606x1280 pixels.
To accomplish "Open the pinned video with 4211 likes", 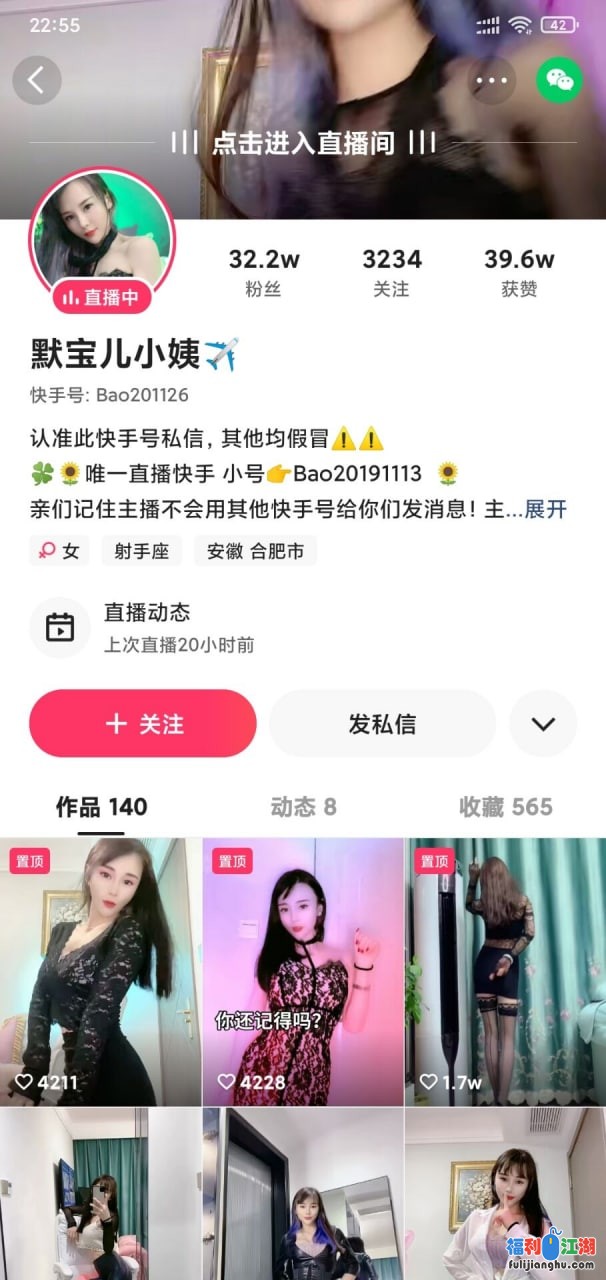I will click(100, 970).
